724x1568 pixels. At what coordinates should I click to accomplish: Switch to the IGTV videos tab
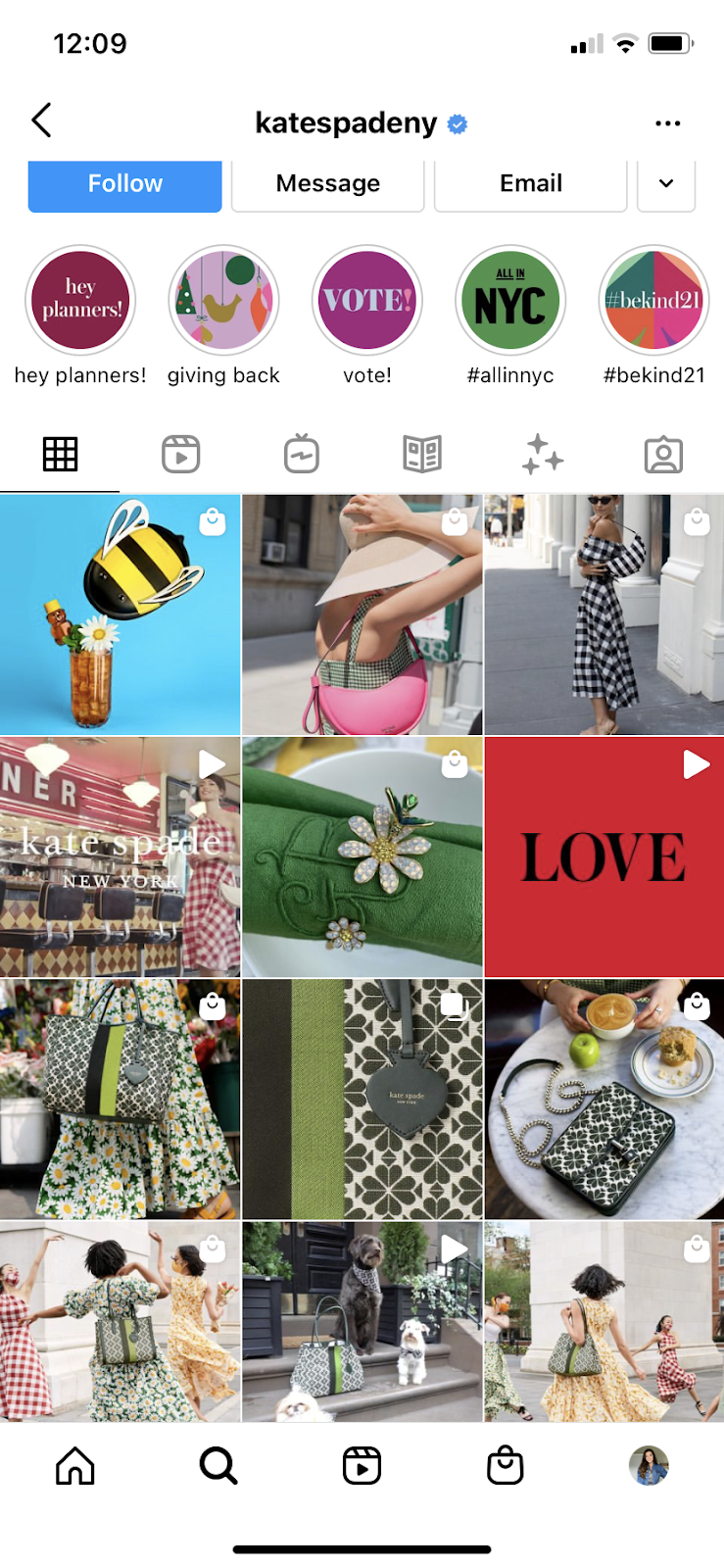coord(302,455)
